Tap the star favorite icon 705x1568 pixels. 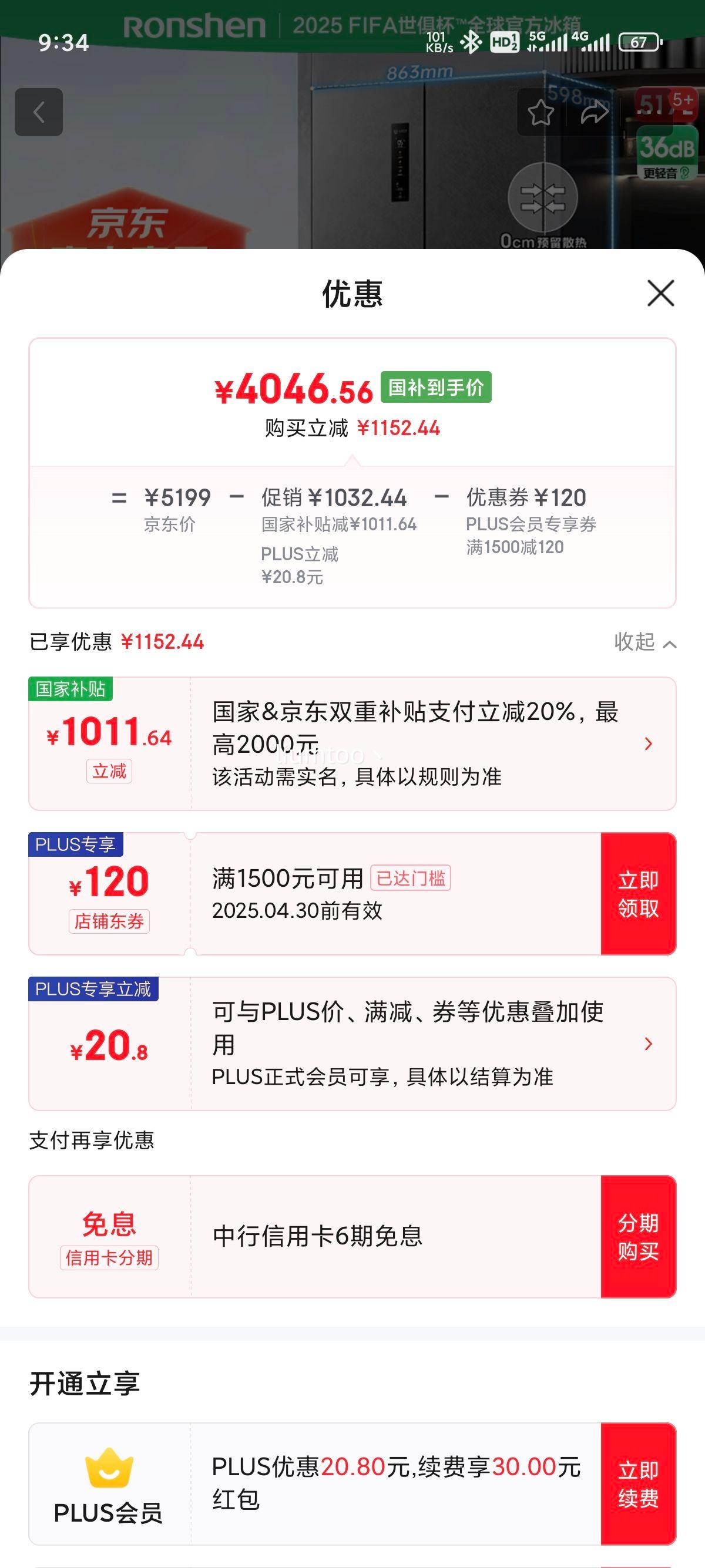click(x=540, y=113)
